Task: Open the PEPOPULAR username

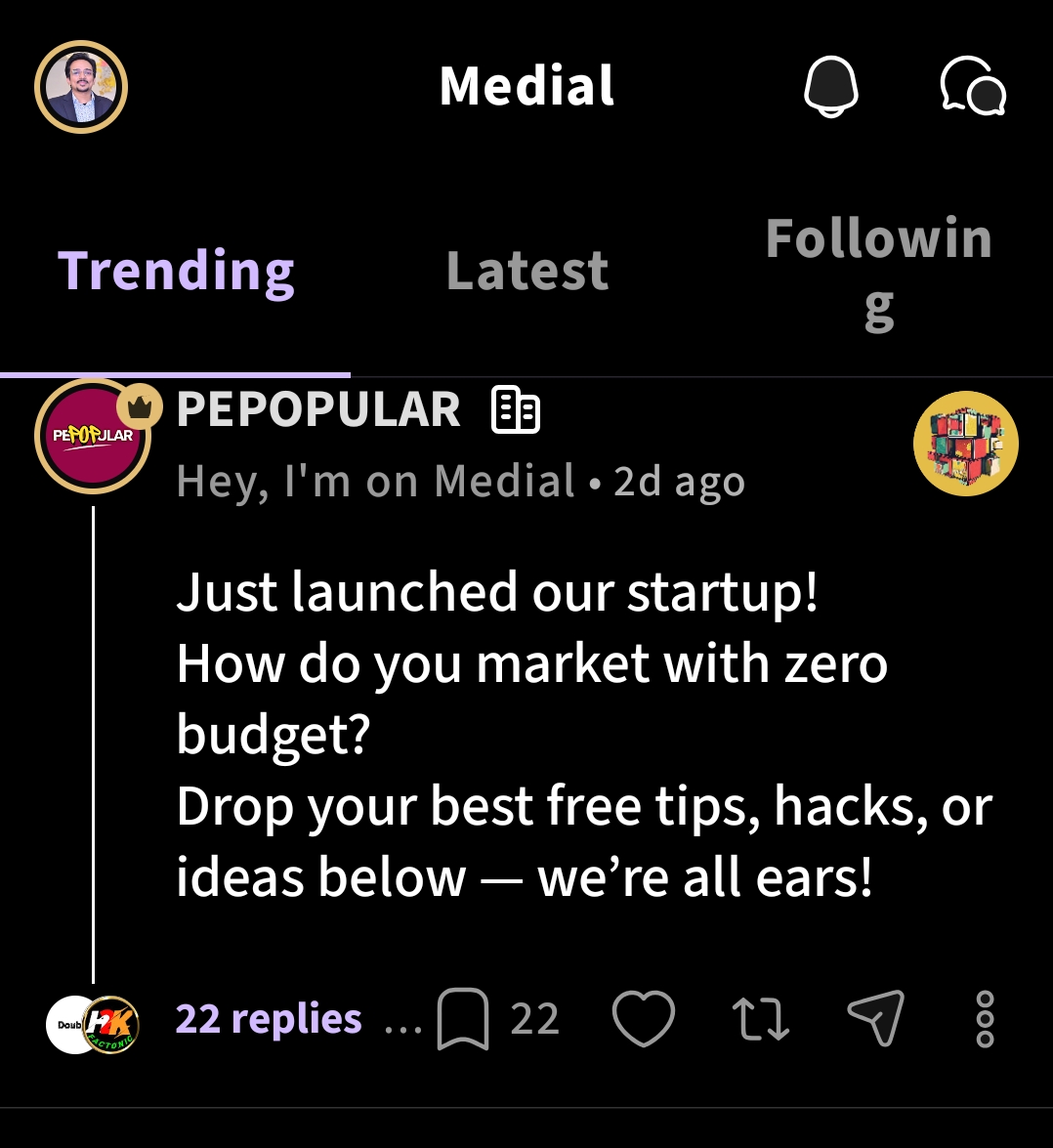Action: (x=318, y=409)
